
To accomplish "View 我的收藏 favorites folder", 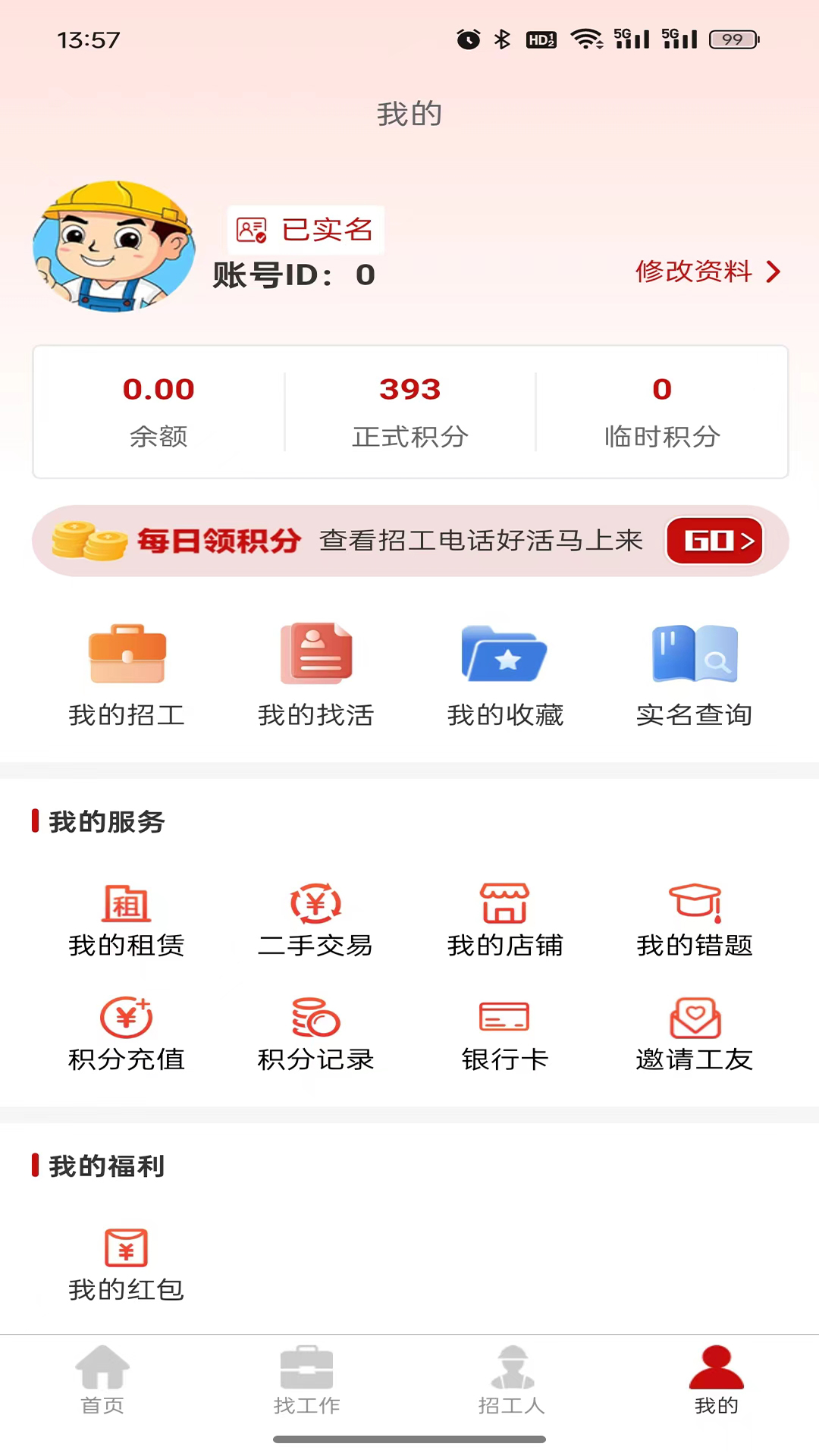I will (505, 675).
